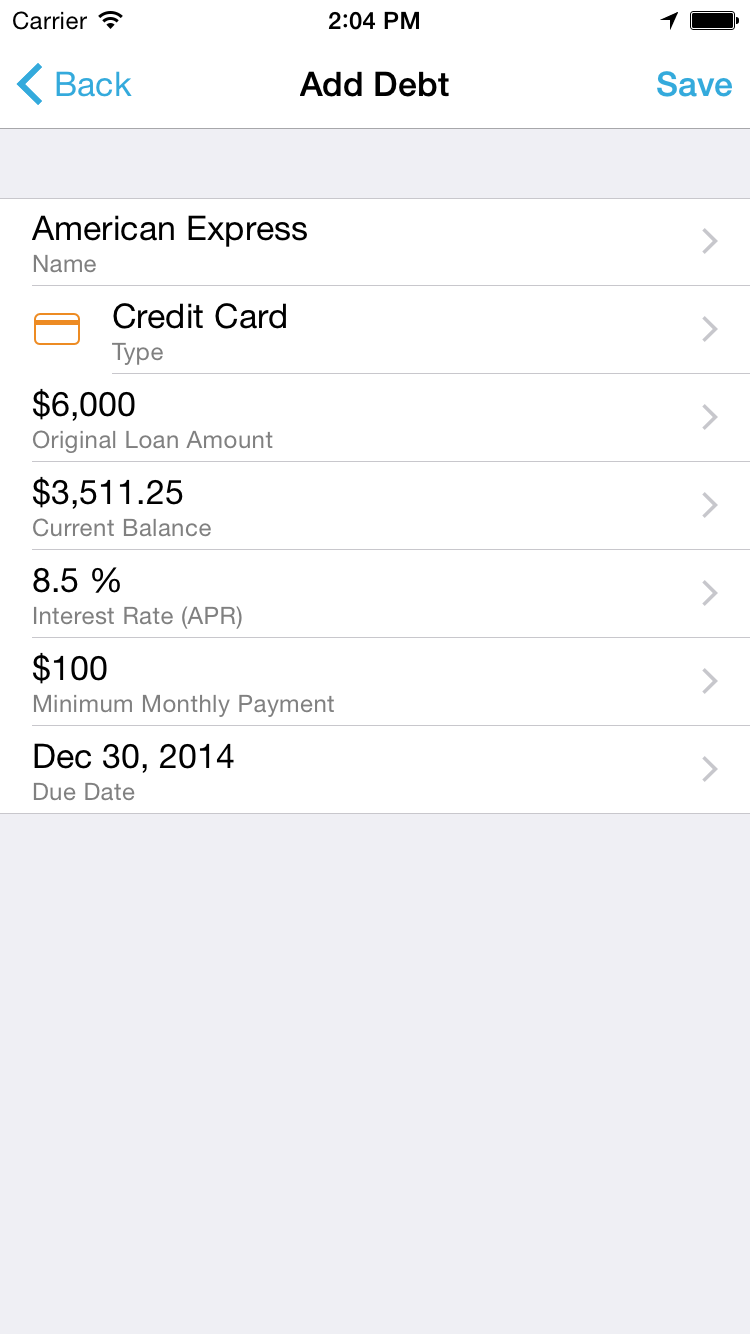
Task: Open the Original Loan Amount row
Action: [375, 418]
